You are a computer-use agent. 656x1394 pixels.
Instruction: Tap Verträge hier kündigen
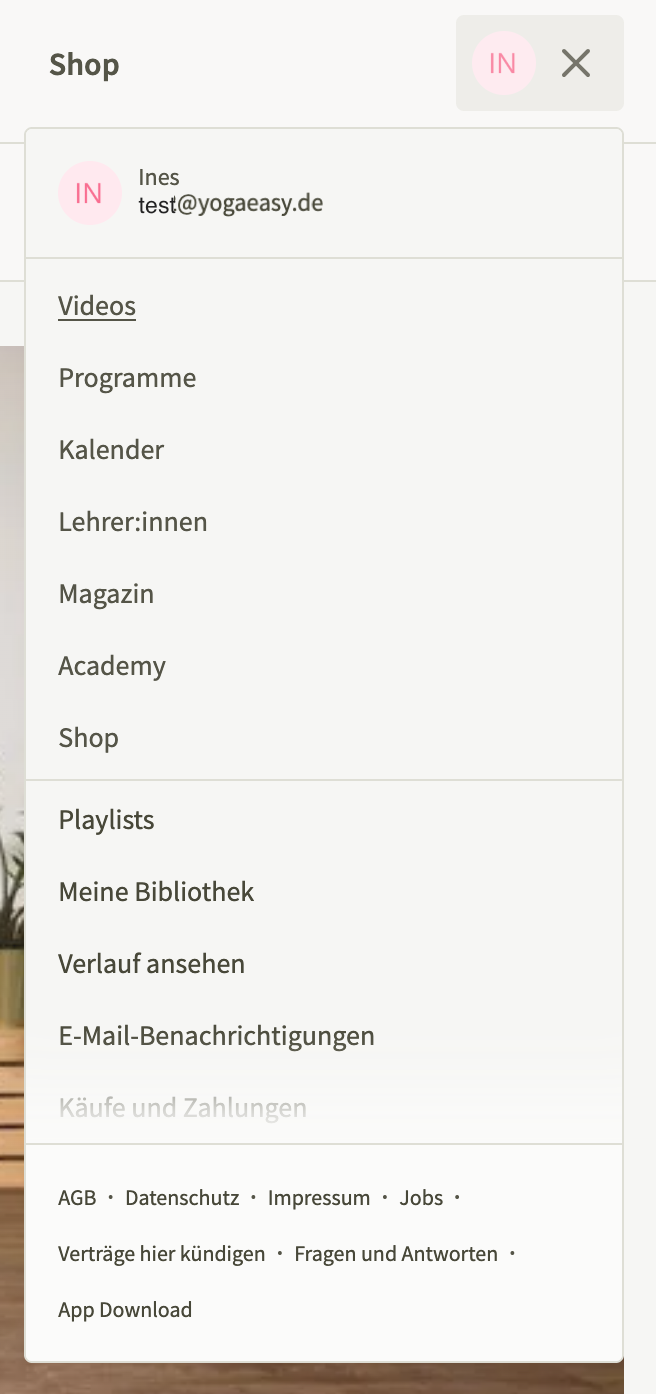[x=162, y=1254]
